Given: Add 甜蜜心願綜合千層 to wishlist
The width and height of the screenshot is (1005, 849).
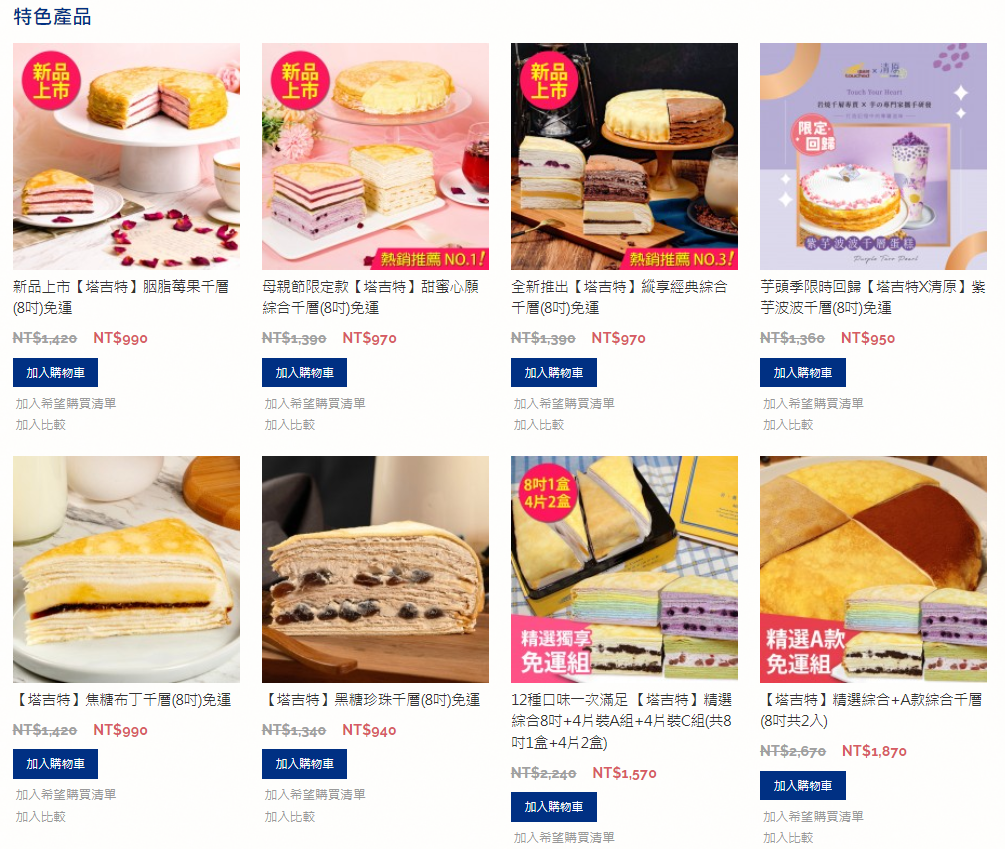Looking at the screenshot, I should coord(314,404).
